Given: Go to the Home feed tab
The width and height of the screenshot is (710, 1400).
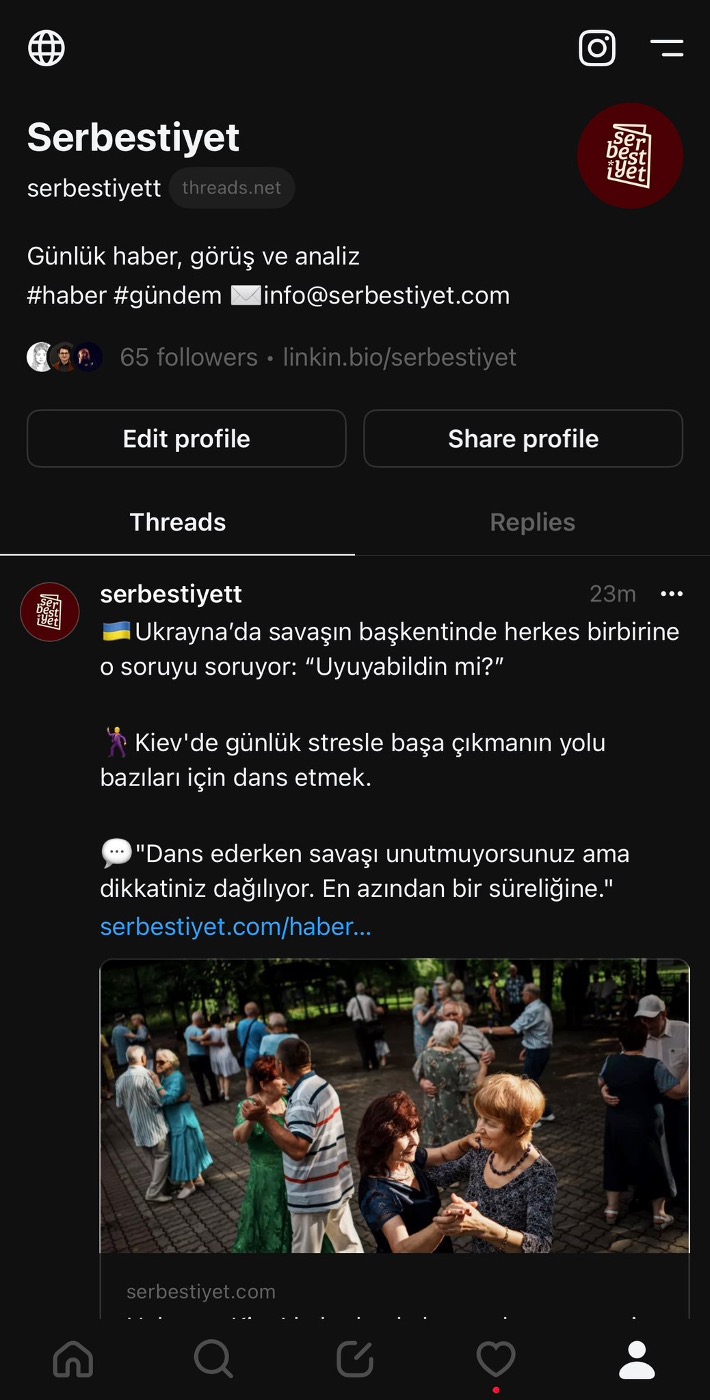Looking at the screenshot, I should (73, 1359).
